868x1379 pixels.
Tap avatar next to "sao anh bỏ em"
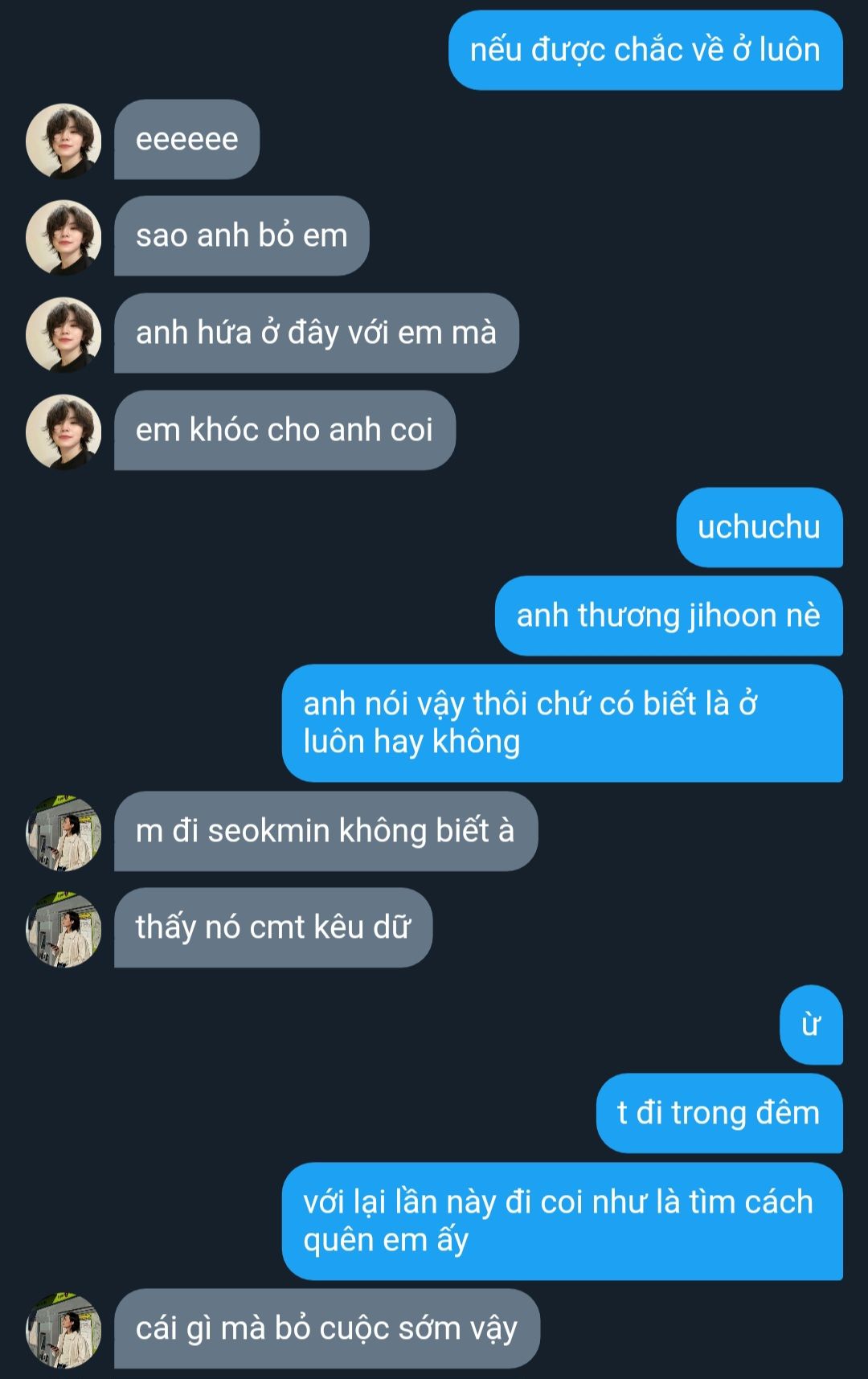63,237
